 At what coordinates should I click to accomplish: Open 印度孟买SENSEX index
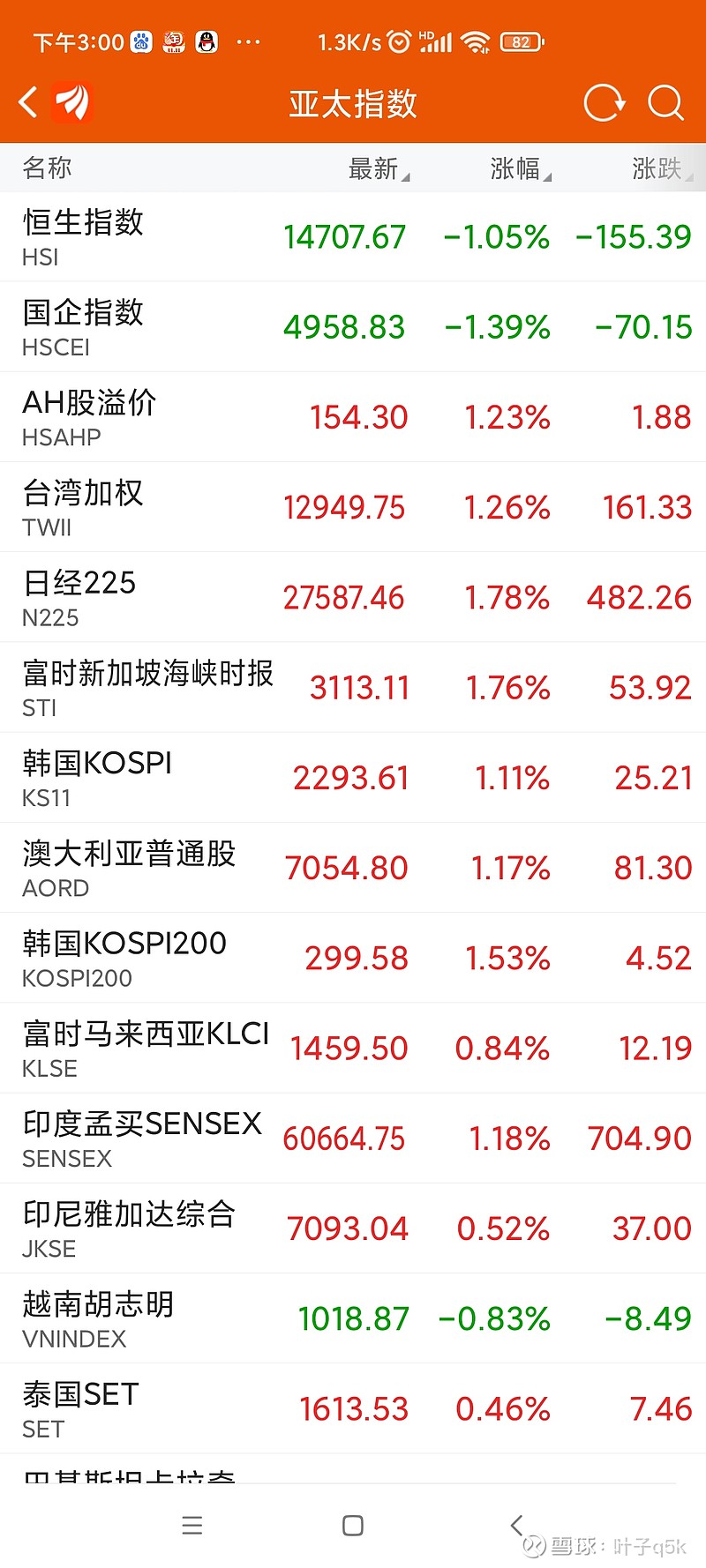[353, 1139]
